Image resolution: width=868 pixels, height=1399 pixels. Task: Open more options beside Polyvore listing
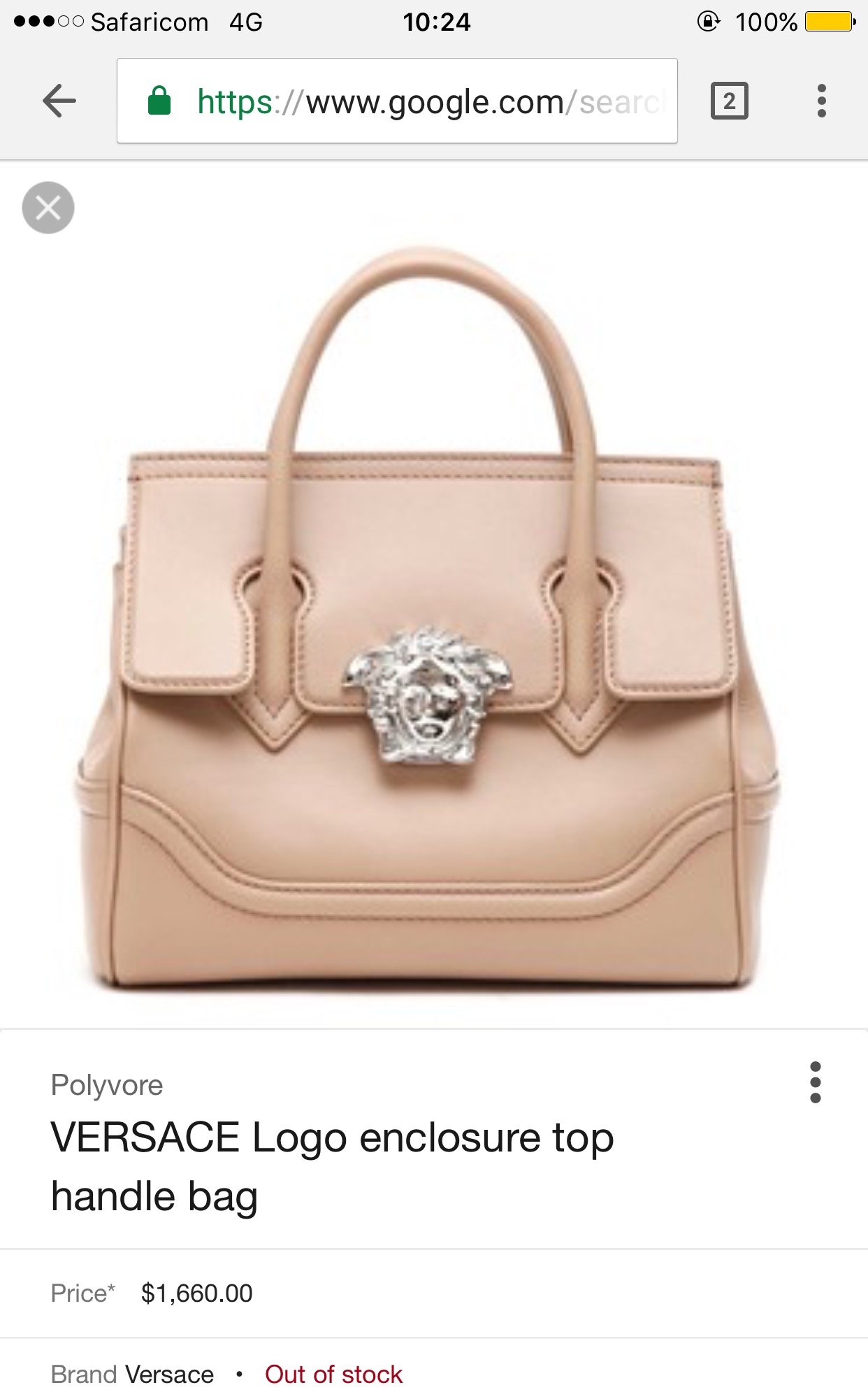(x=815, y=1082)
